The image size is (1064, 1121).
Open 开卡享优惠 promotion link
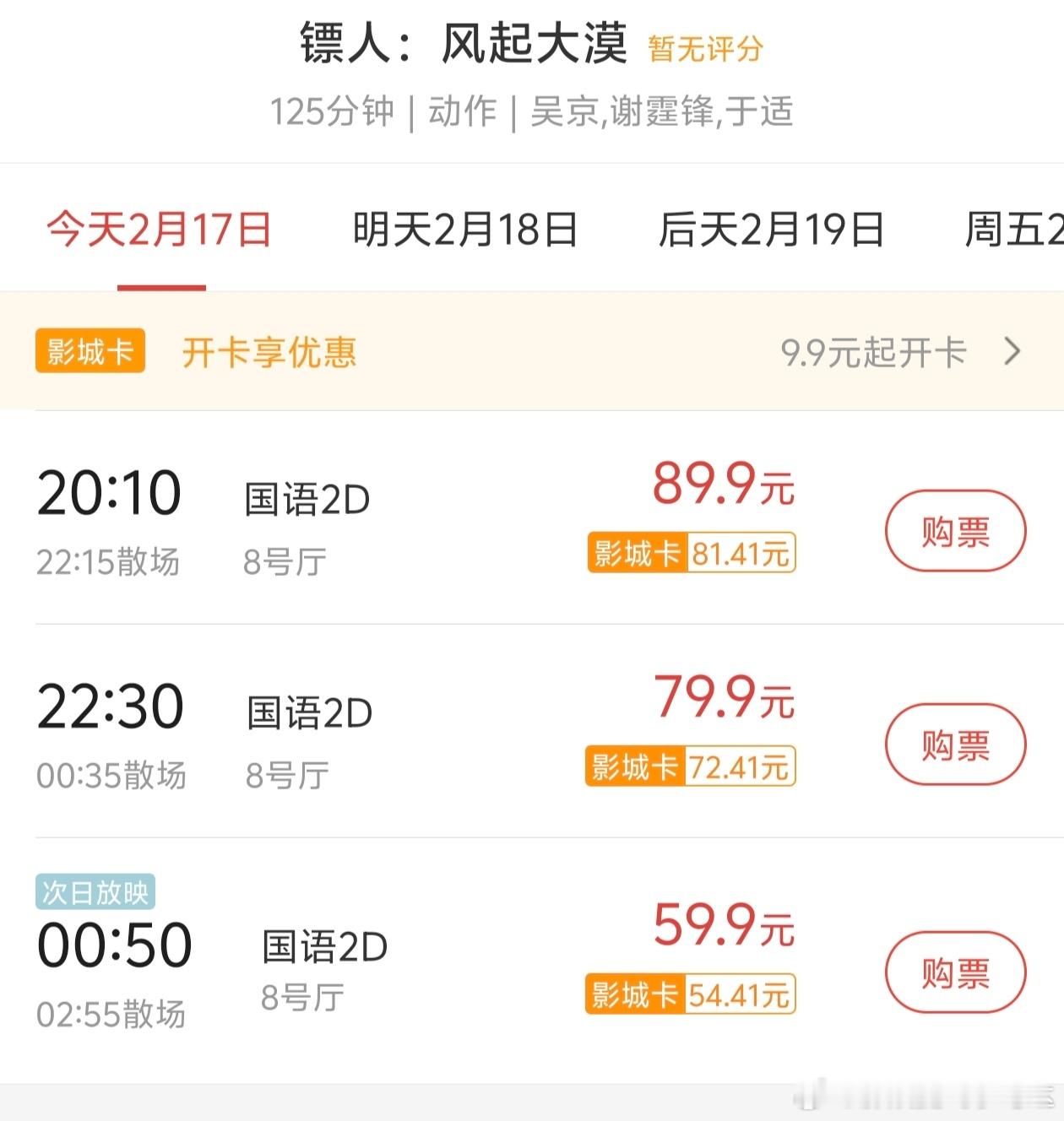point(269,353)
